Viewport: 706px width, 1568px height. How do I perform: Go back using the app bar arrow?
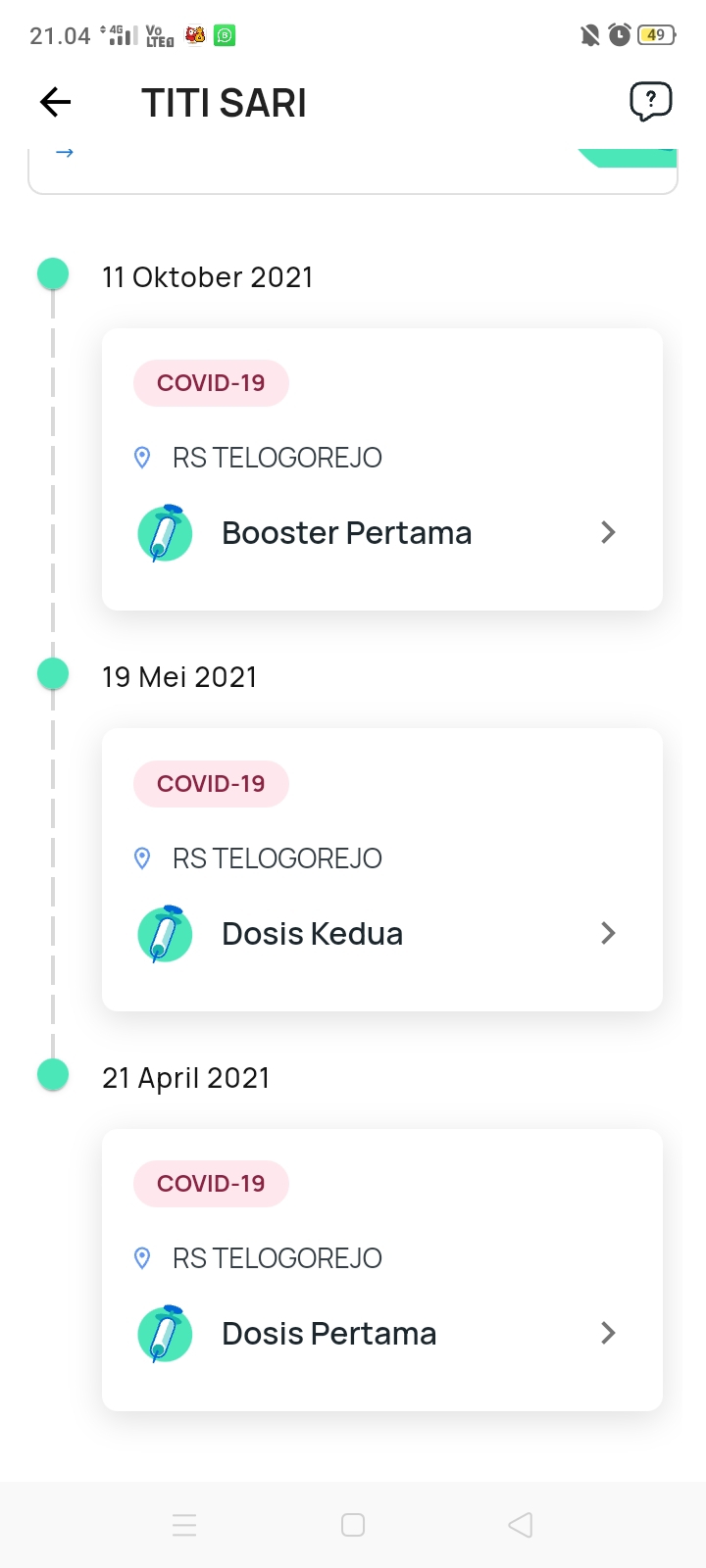pos(56,102)
